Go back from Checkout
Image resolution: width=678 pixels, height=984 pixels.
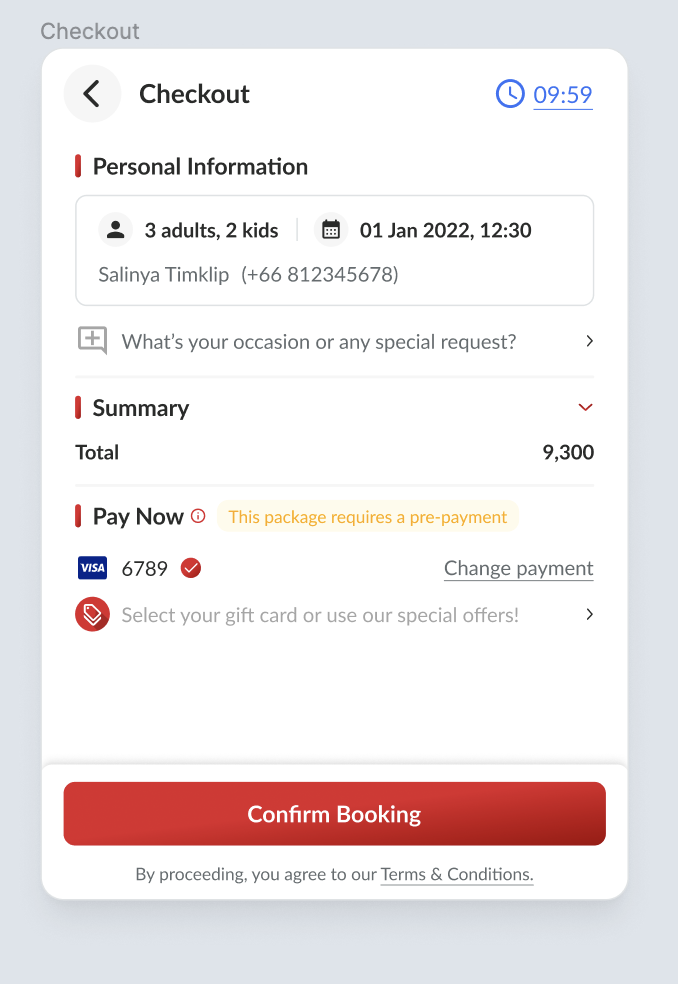click(92, 94)
